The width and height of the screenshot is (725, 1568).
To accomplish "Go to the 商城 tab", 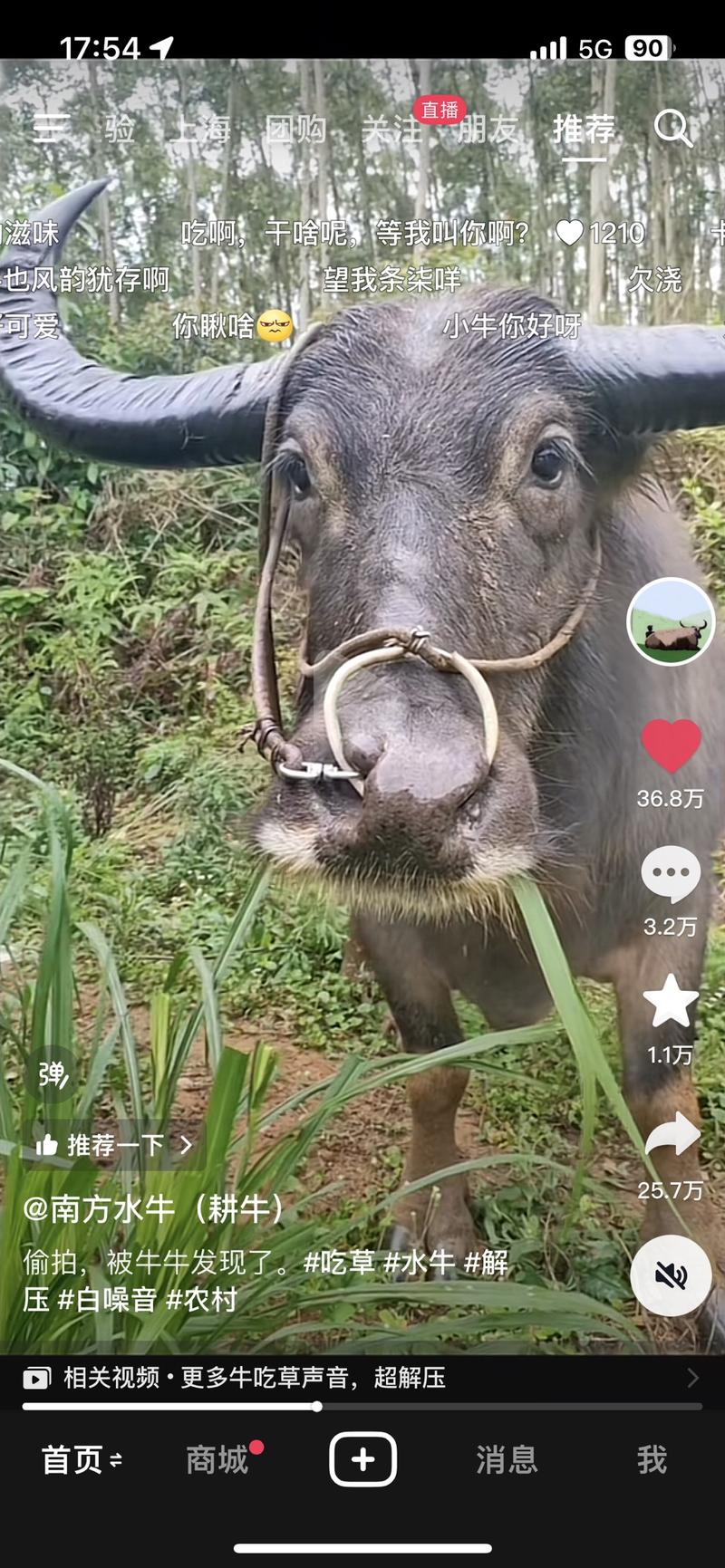I will pos(217,1460).
